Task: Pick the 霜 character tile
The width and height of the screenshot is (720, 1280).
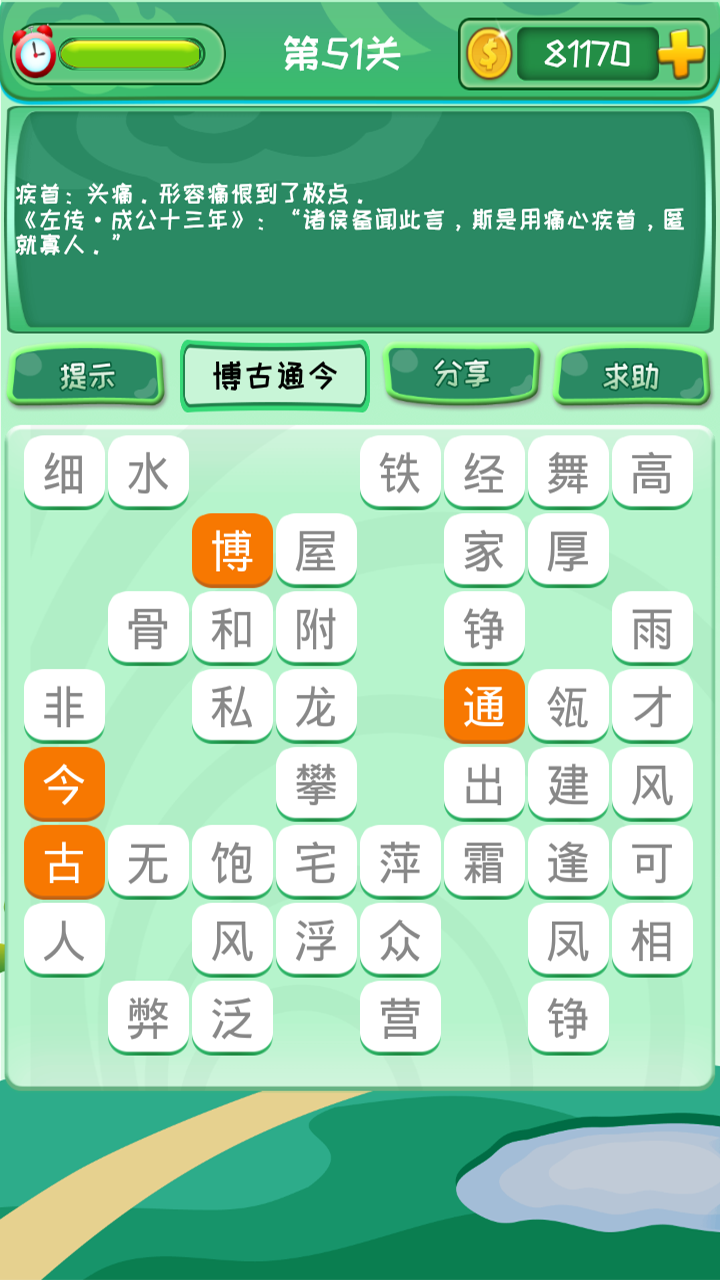Action: pyautogui.click(x=484, y=862)
